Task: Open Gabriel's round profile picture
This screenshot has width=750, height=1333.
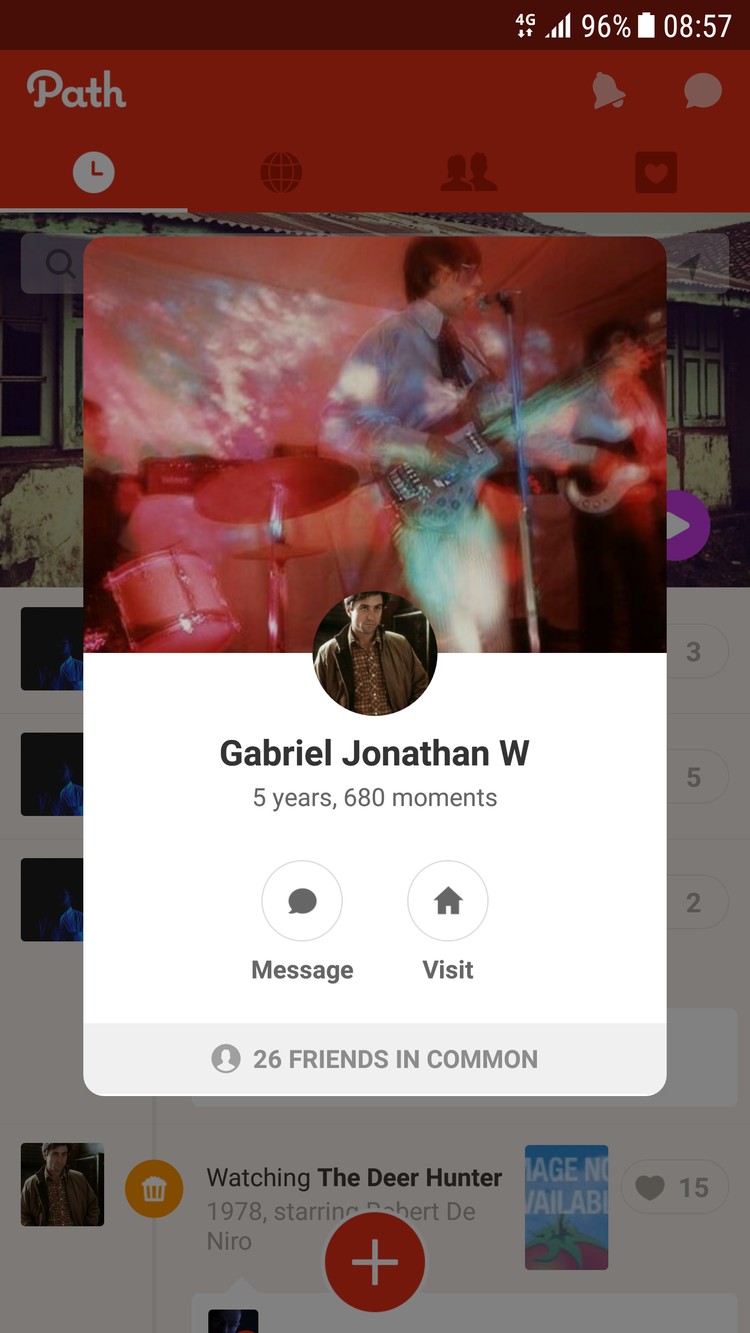Action: [375, 654]
